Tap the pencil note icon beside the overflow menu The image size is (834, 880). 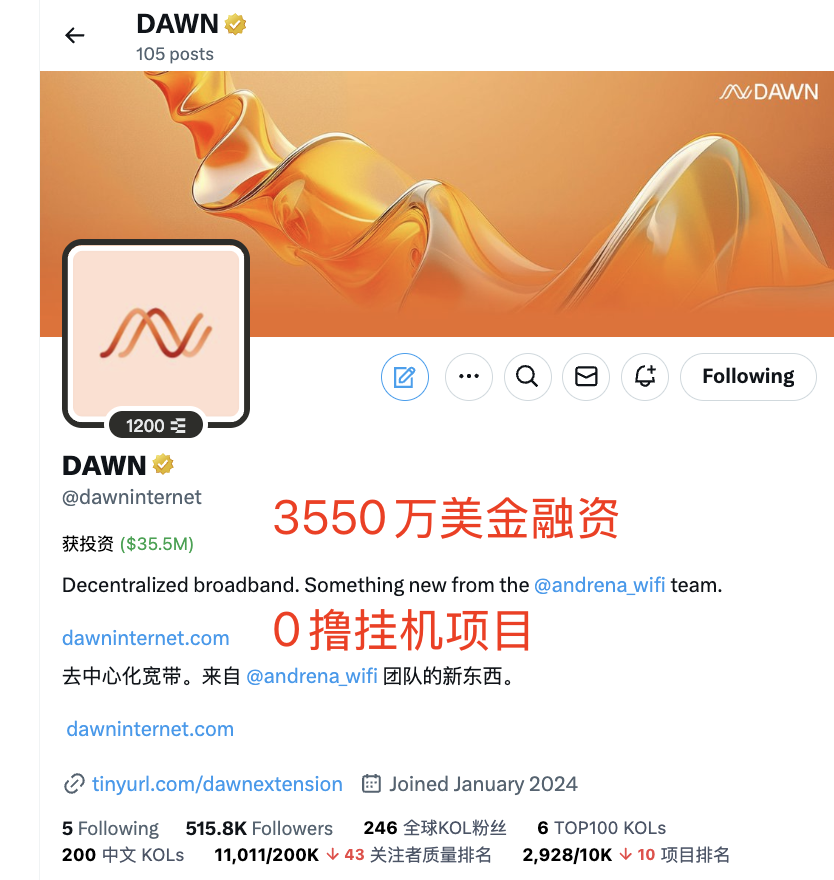pos(405,377)
